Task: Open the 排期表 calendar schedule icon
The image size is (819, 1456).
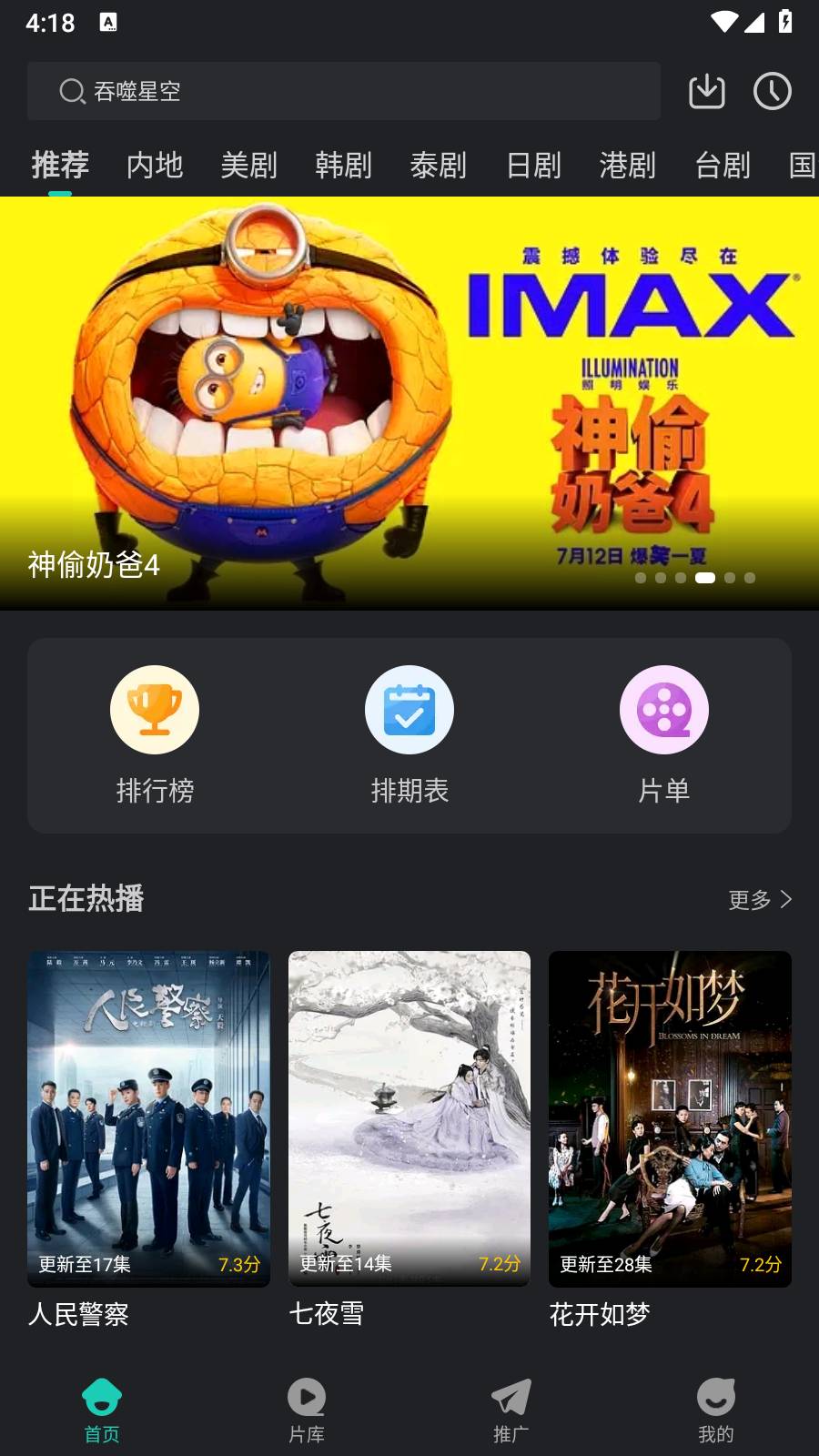Action: click(x=409, y=709)
